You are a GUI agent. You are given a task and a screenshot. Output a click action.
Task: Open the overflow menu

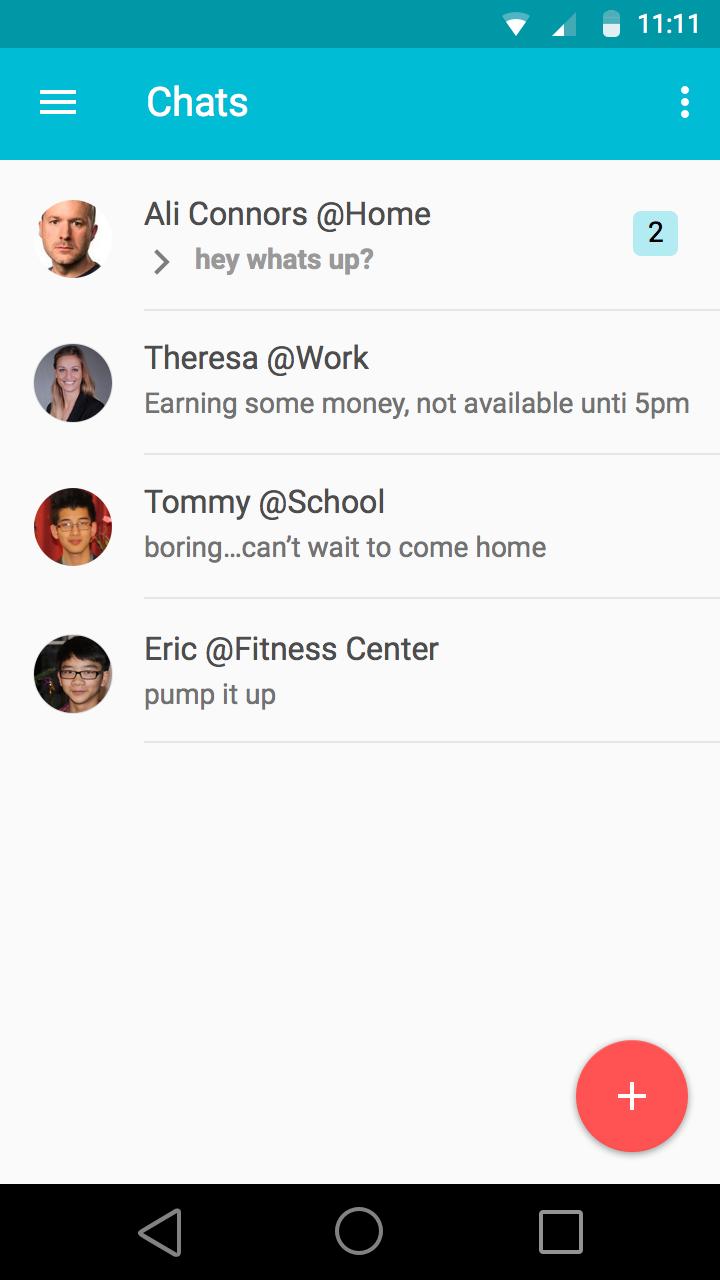(x=684, y=102)
